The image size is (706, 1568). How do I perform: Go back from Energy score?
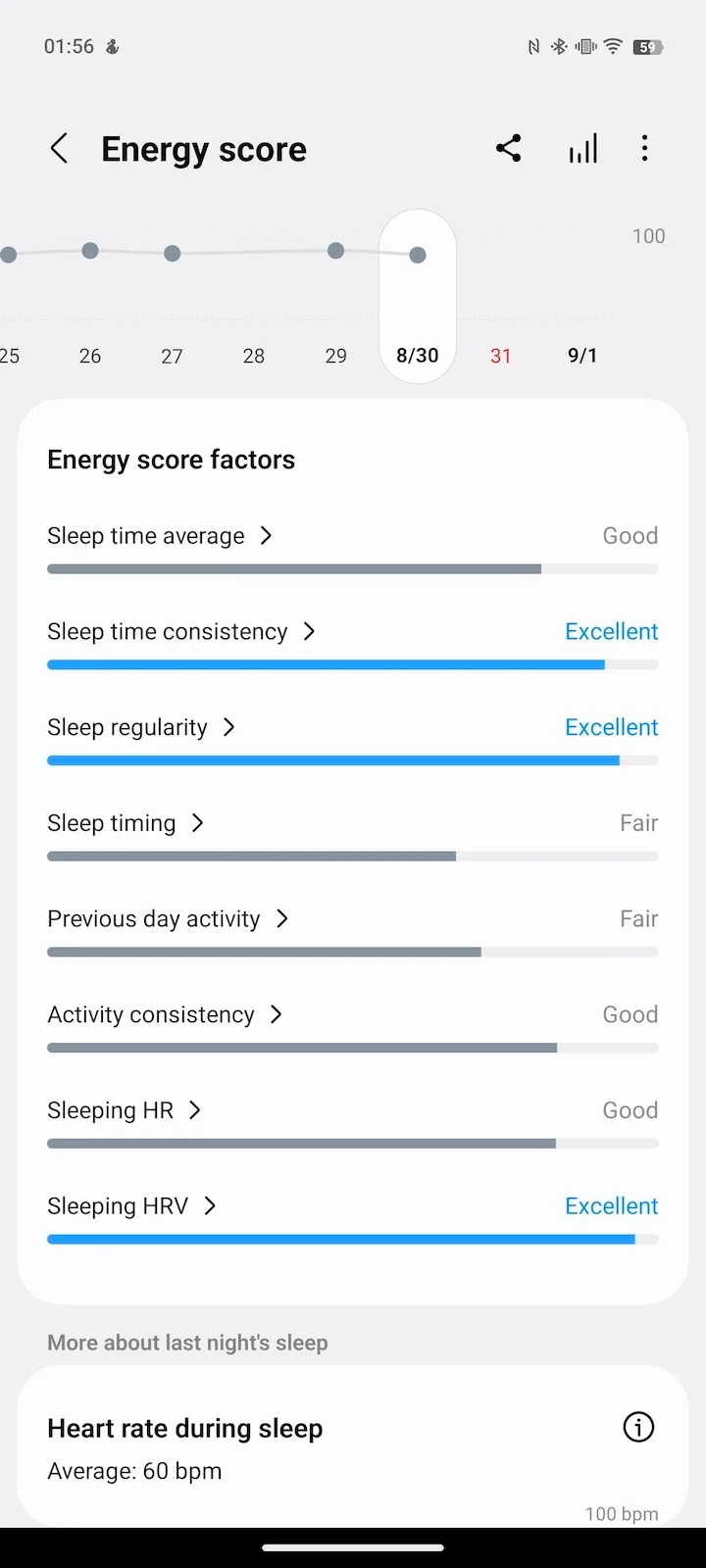(60, 149)
